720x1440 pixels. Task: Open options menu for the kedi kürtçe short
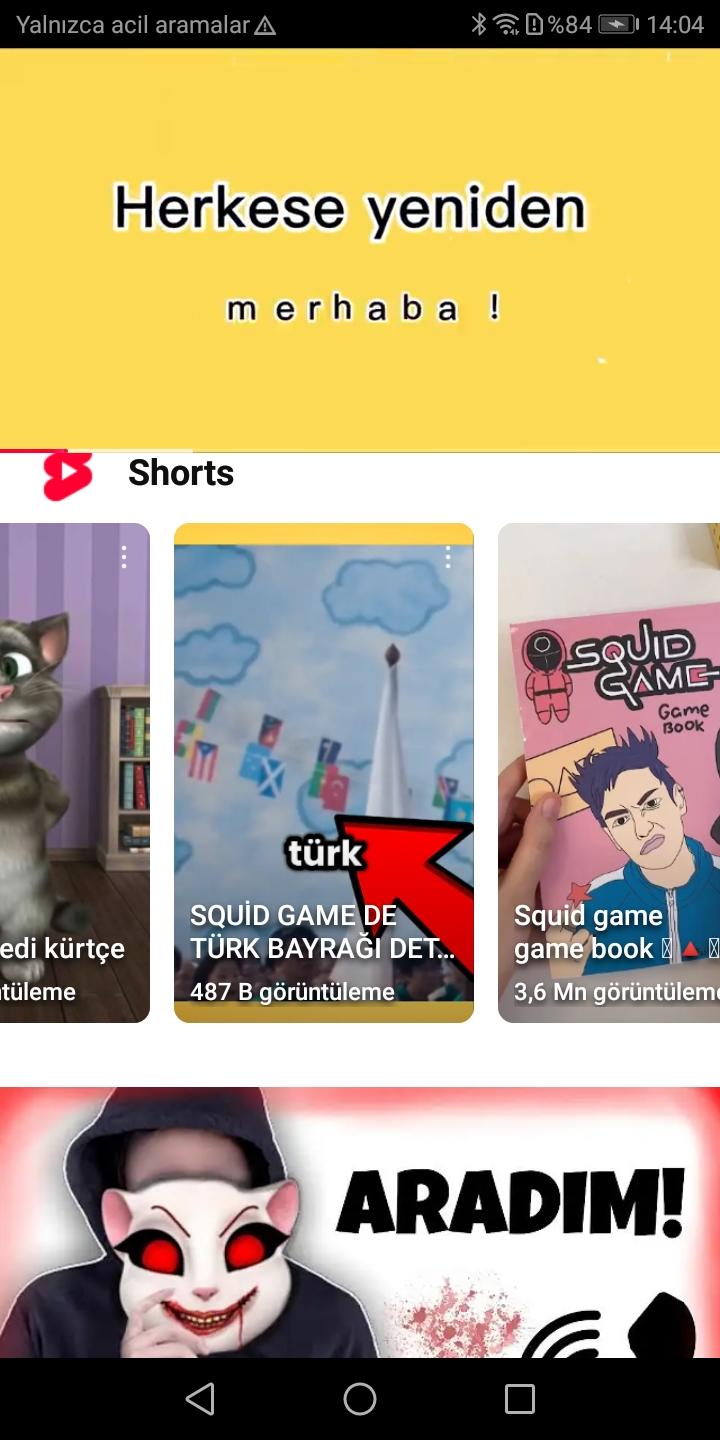[124, 557]
